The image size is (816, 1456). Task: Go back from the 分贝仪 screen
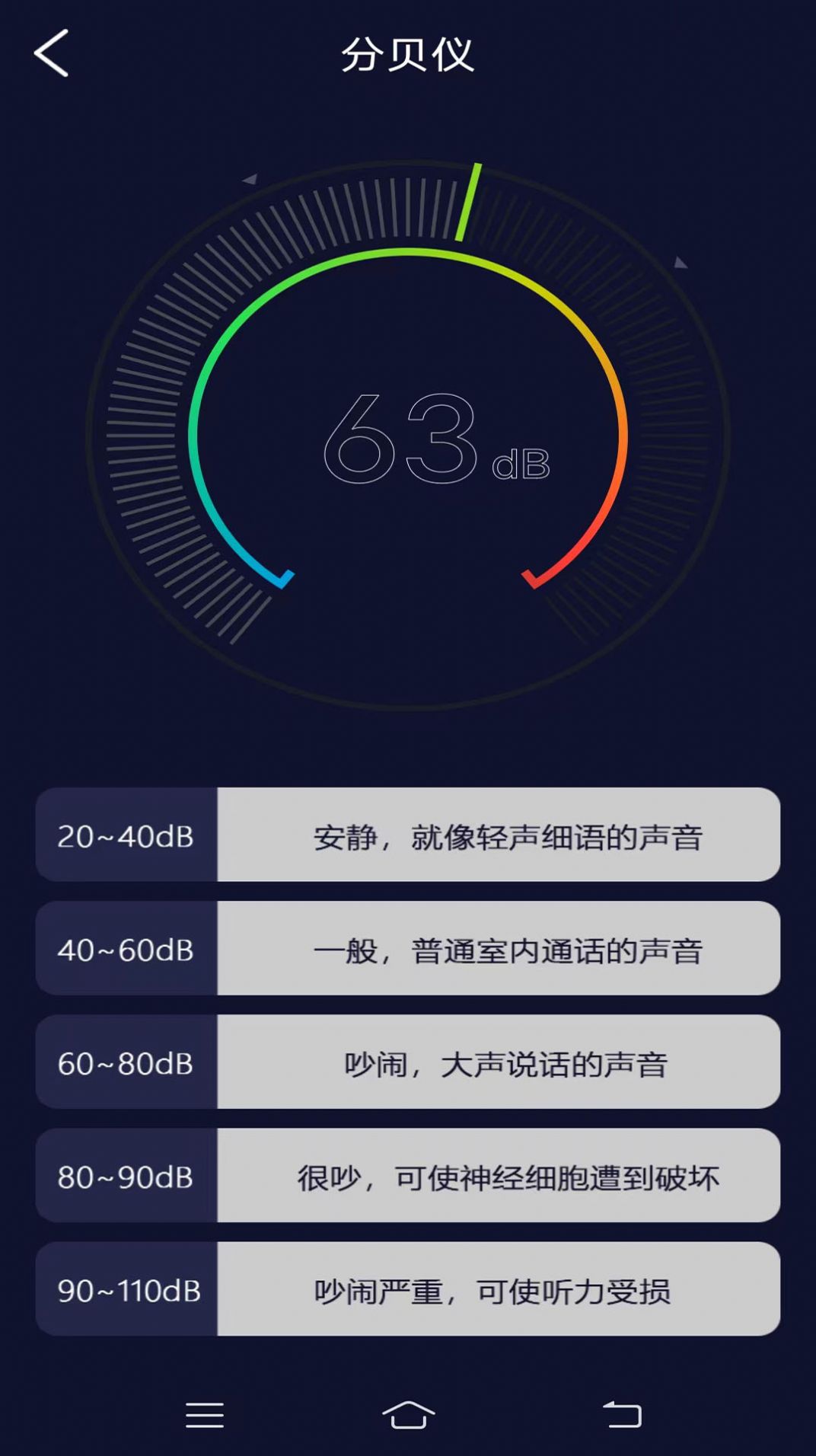pyautogui.click(x=52, y=53)
